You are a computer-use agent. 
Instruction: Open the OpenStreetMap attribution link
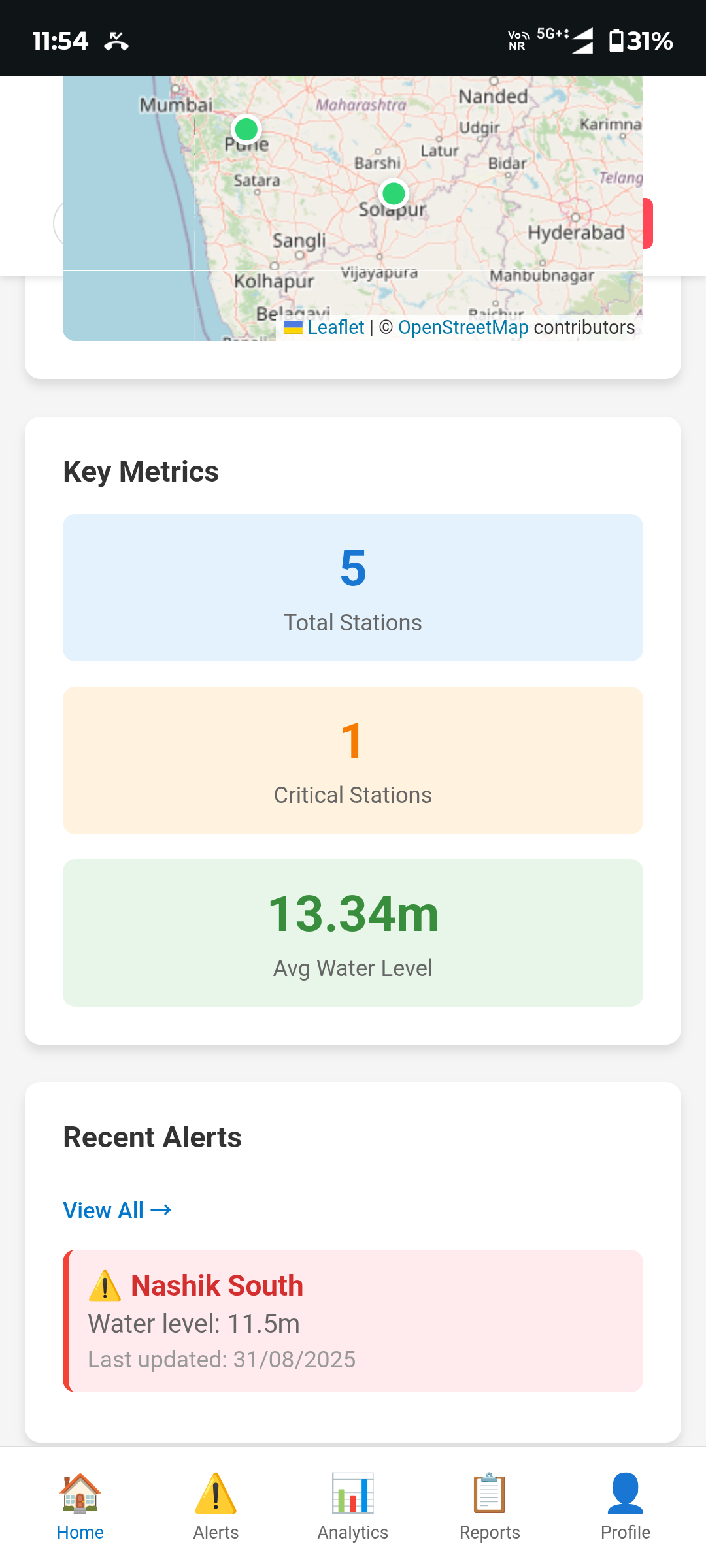(x=463, y=327)
